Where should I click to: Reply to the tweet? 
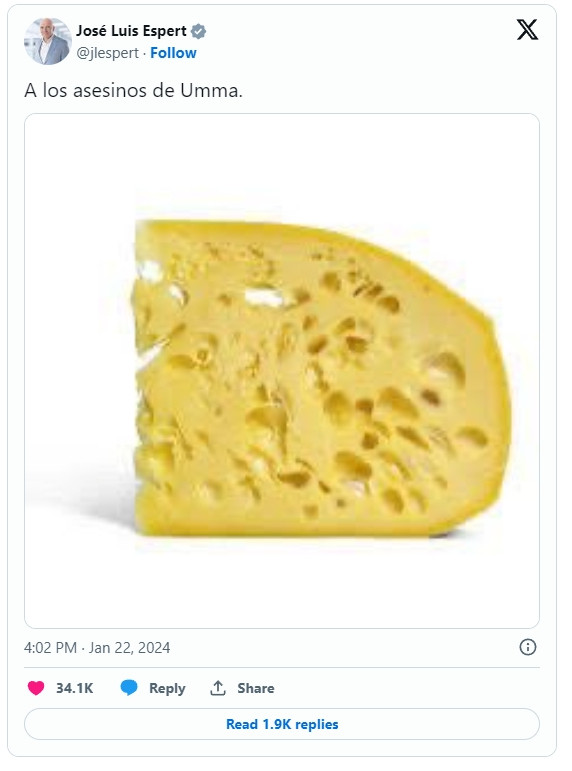tap(153, 688)
